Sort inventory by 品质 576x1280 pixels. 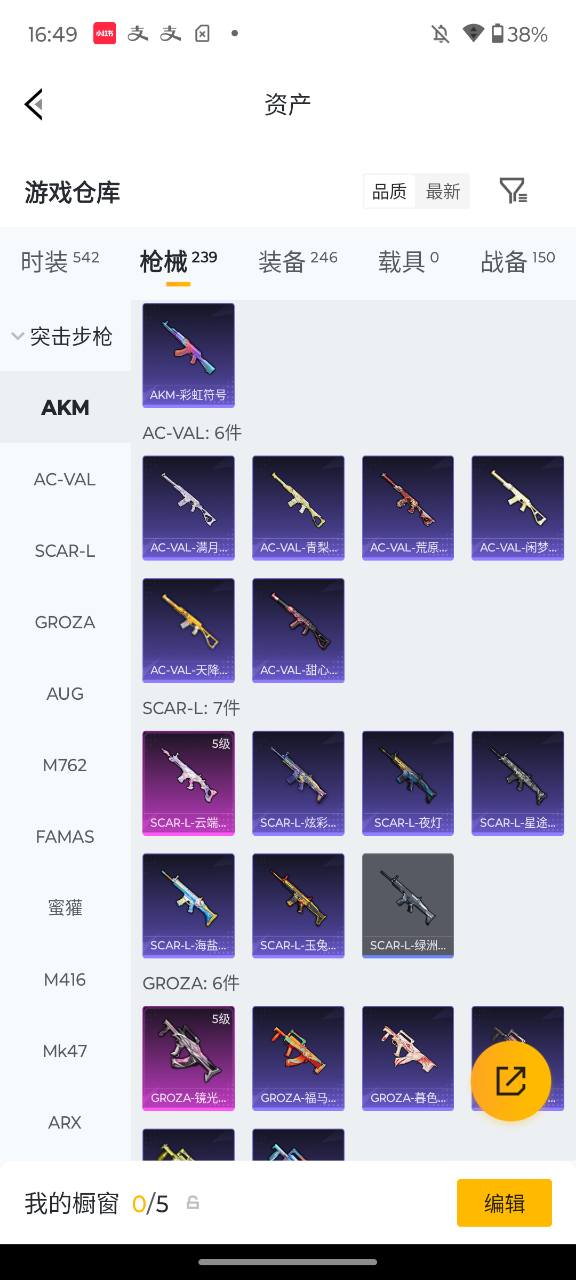pos(389,191)
